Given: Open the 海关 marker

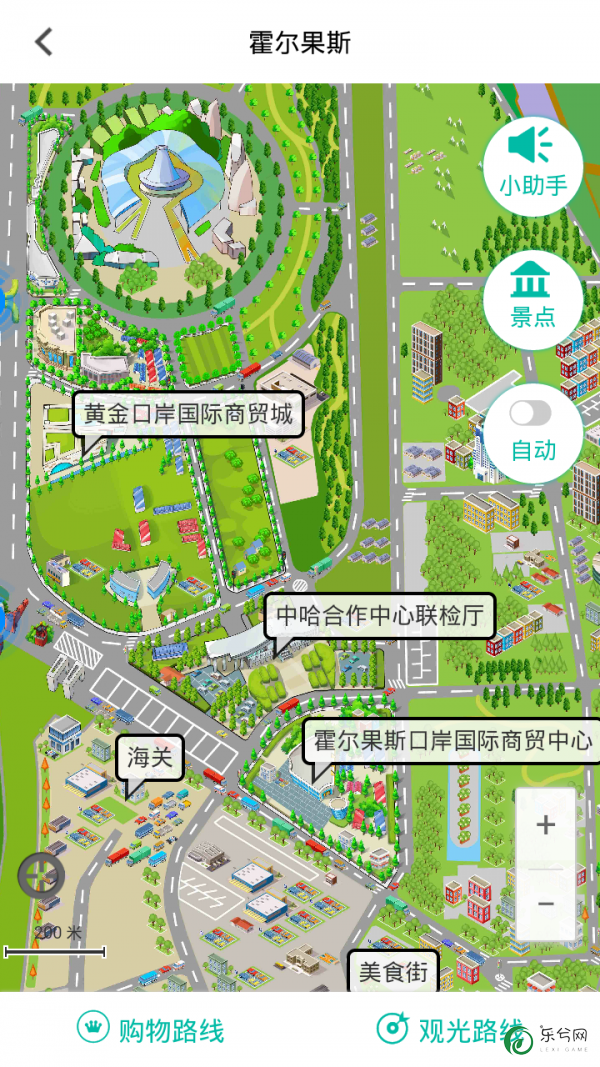Looking at the screenshot, I should coord(151,759).
